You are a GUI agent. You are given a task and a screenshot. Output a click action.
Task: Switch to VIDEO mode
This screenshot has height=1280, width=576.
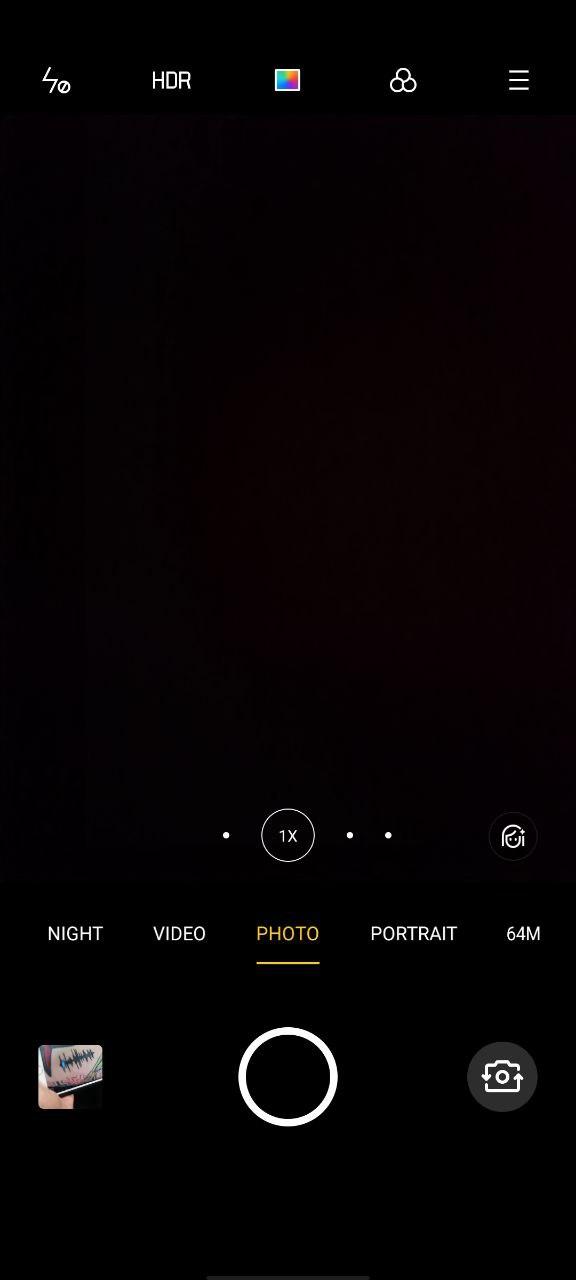coord(179,933)
